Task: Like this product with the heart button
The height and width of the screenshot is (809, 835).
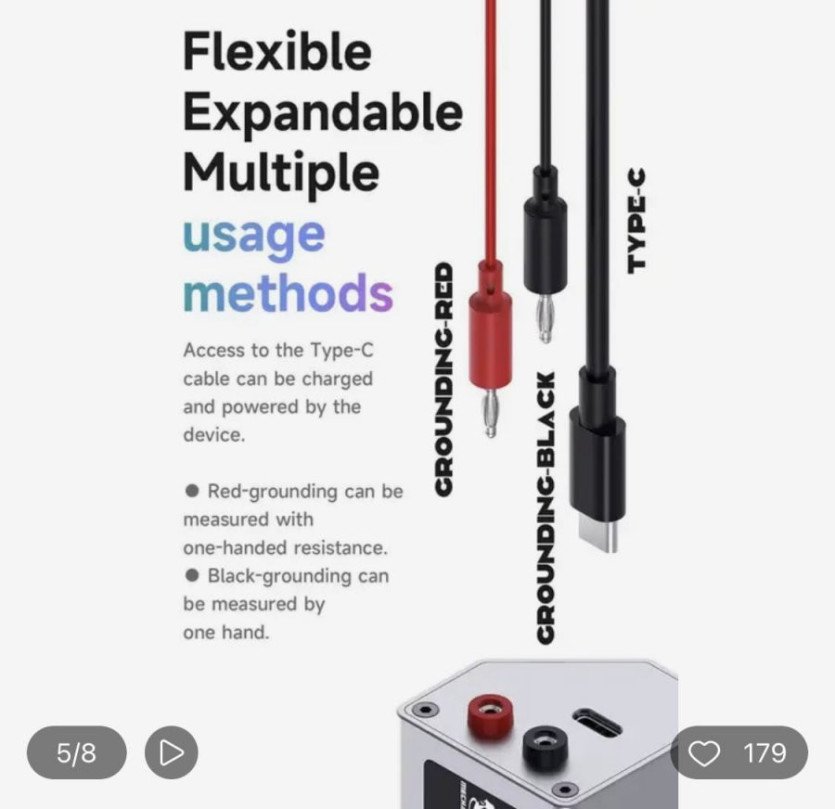Action: [x=706, y=753]
